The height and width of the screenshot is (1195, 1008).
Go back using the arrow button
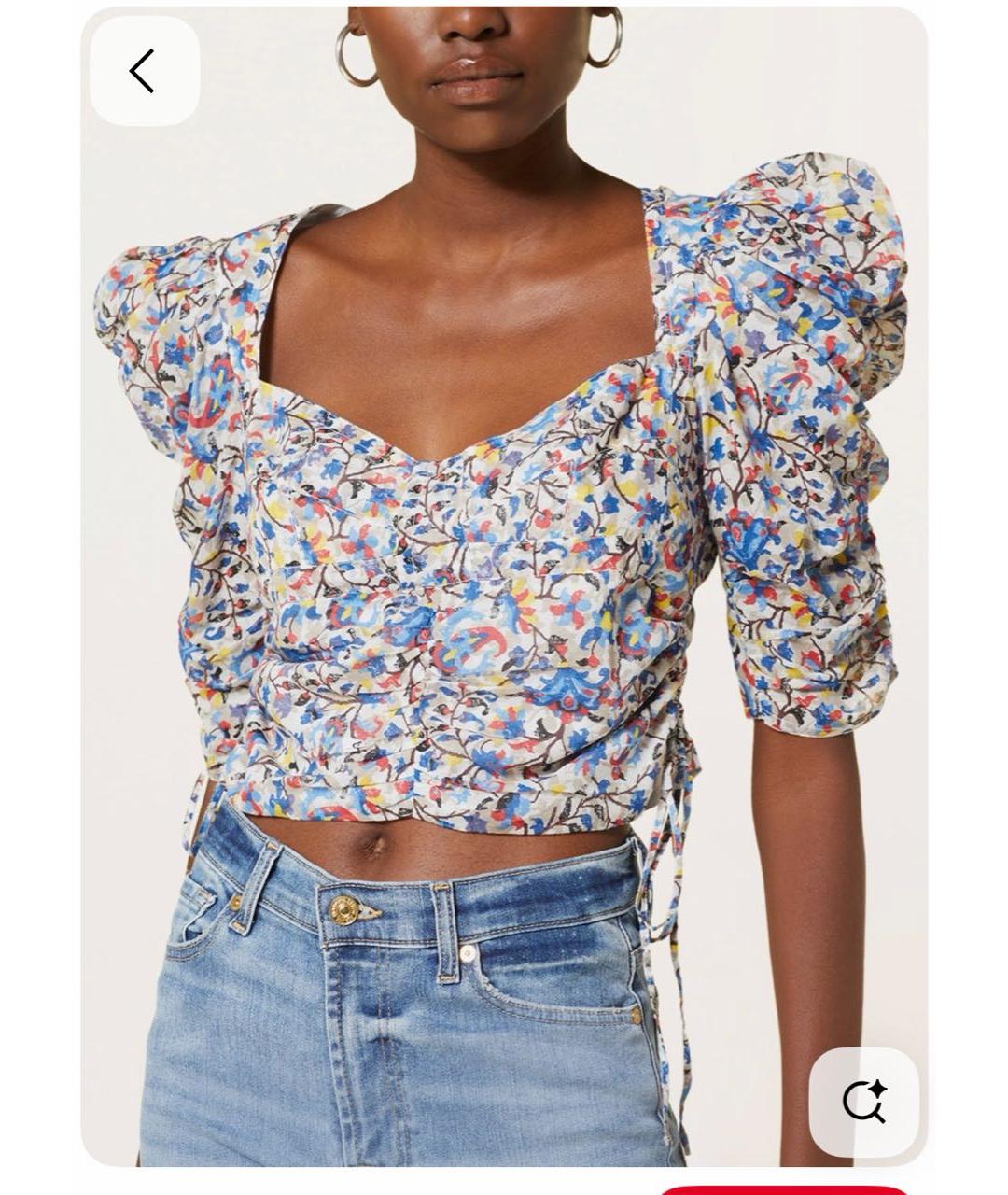(x=144, y=71)
